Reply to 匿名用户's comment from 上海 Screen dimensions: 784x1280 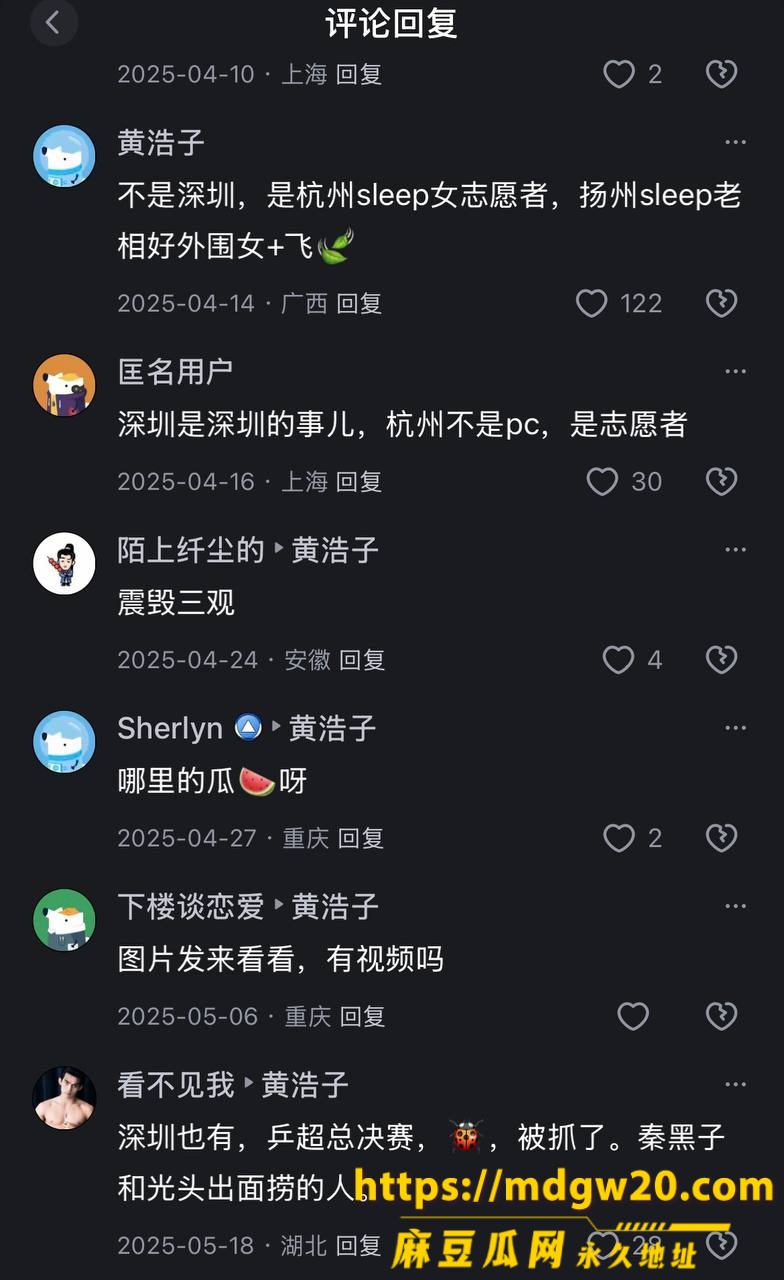click(359, 481)
